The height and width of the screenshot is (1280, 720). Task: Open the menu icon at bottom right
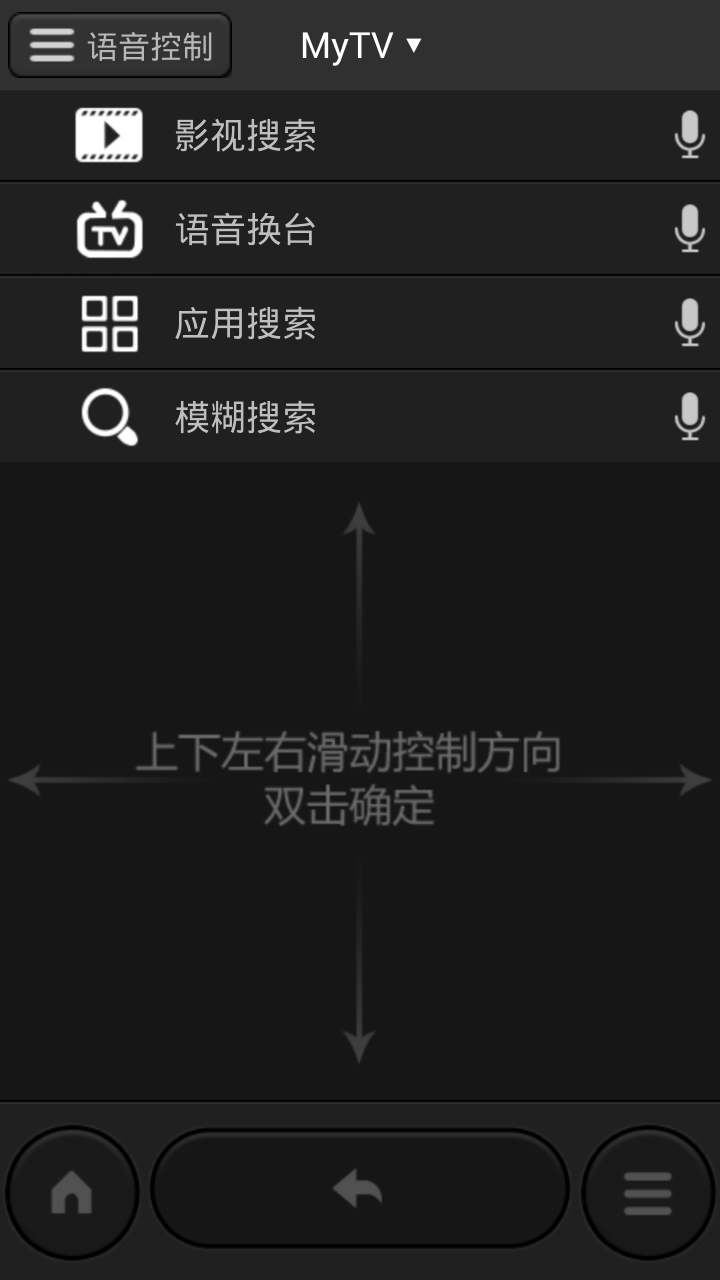648,1191
